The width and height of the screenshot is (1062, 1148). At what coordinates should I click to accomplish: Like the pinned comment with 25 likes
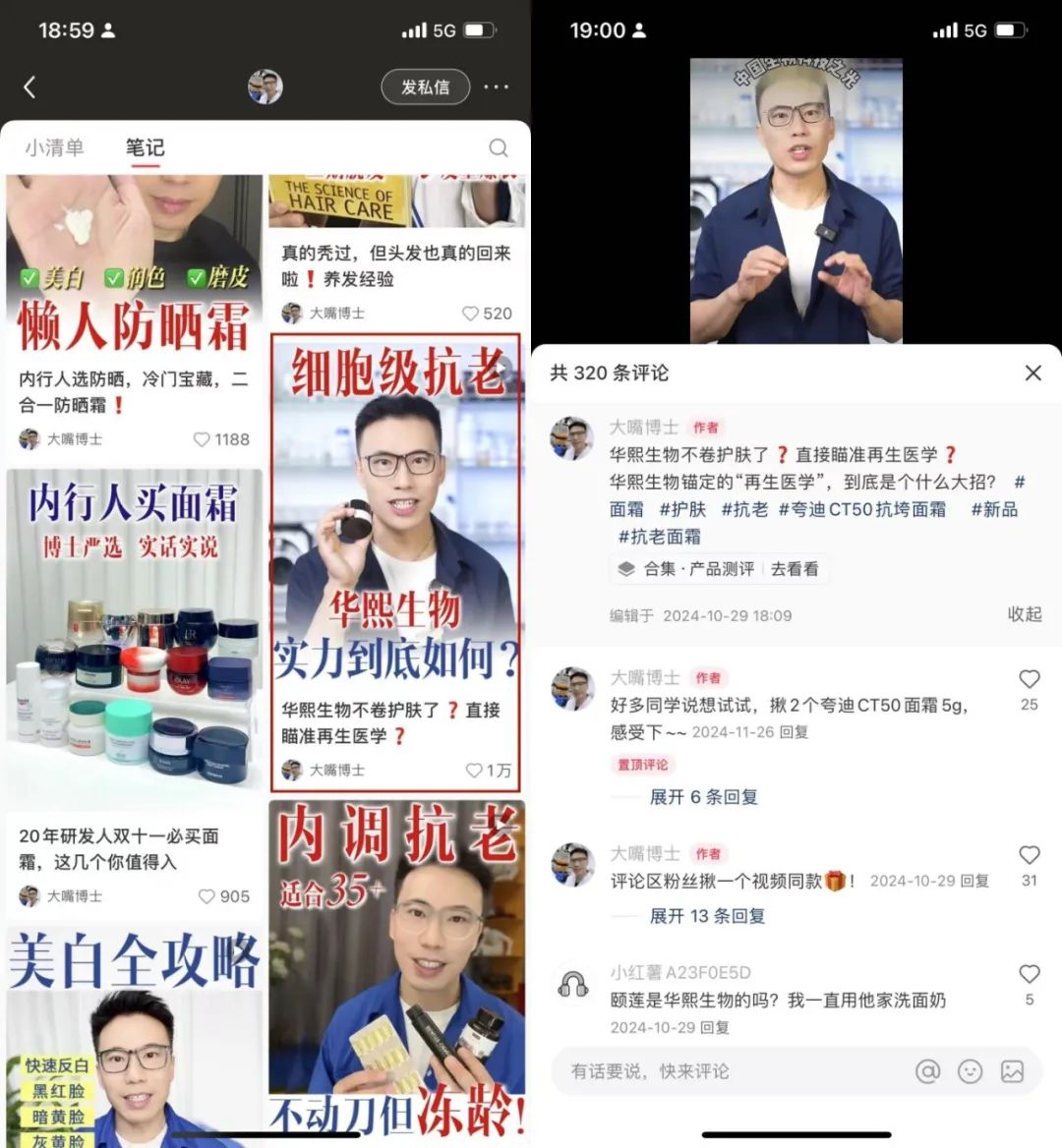(1029, 678)
